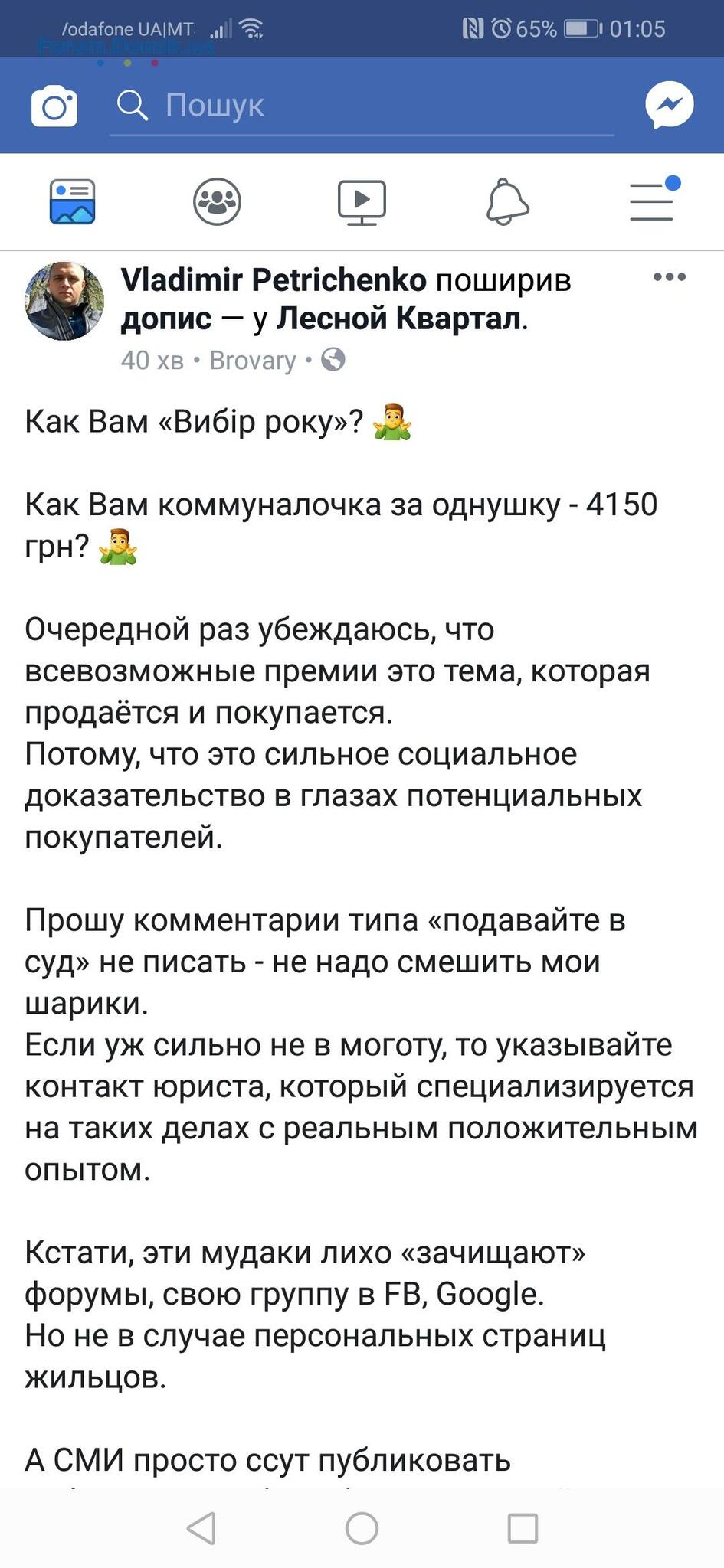Open post options three-dot menu
724x1568 pixels.
[x=669, y=277]
